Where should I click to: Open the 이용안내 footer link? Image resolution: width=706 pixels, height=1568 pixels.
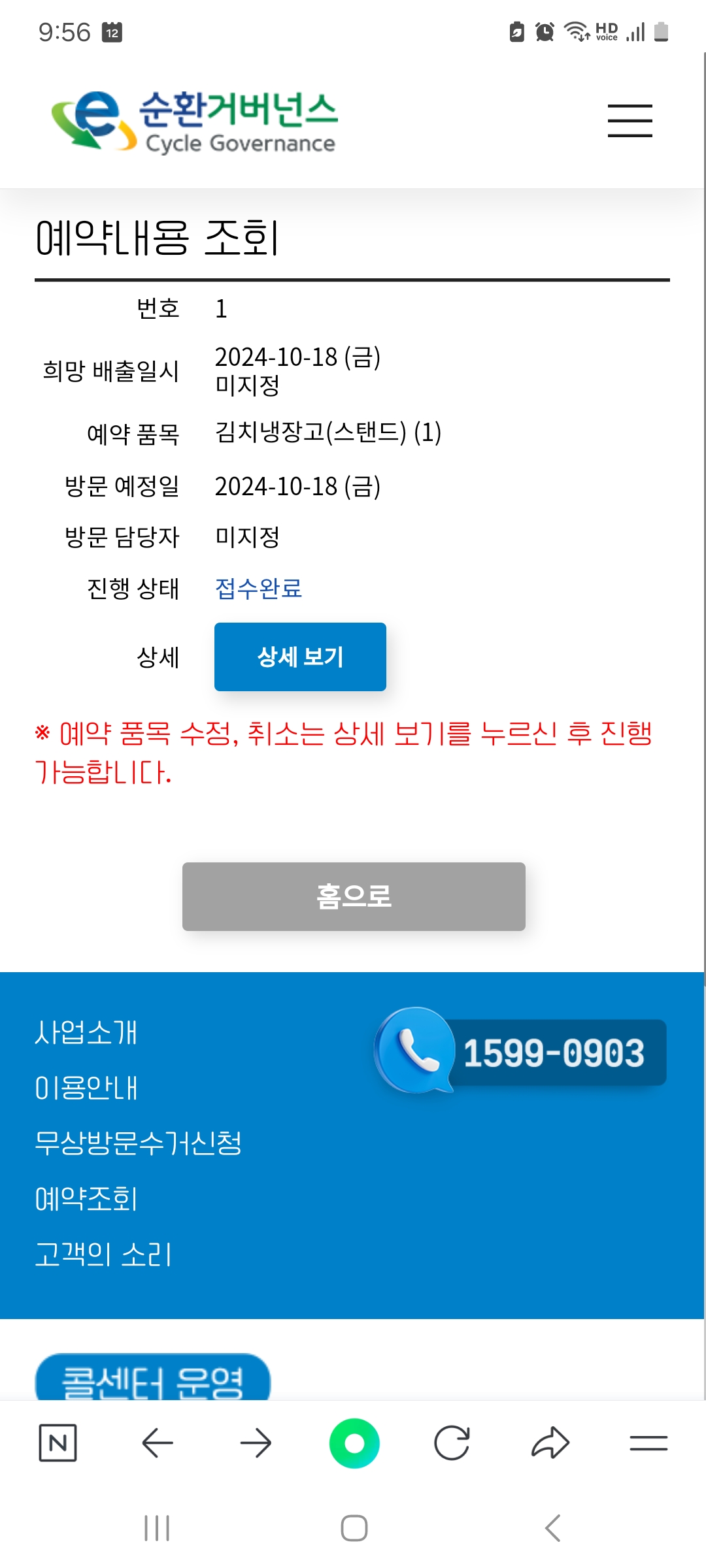coord(86,1088)
